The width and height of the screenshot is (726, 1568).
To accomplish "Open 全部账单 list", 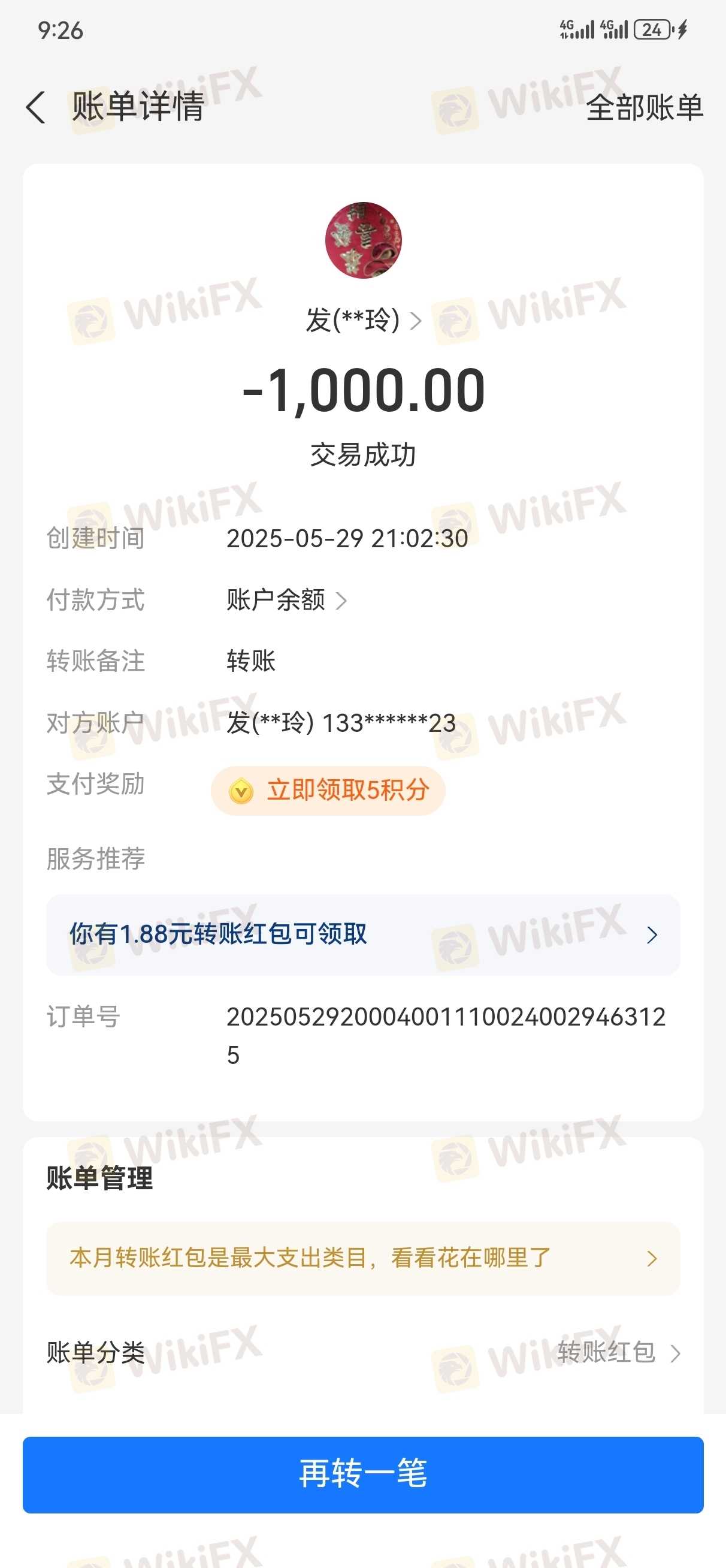I will (644, 108).
